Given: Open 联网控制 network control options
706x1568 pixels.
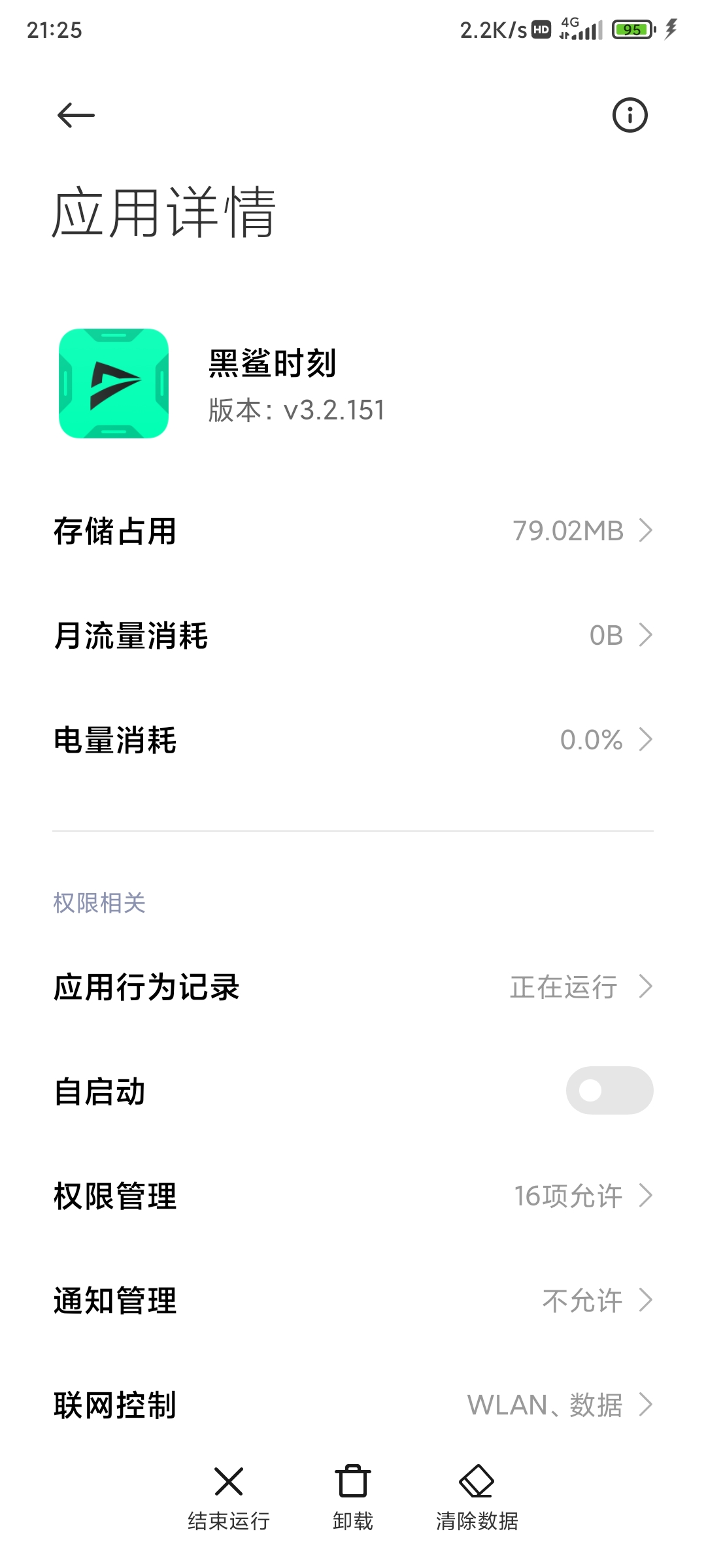Looking at the screenshot, I should pos(353,1405).
